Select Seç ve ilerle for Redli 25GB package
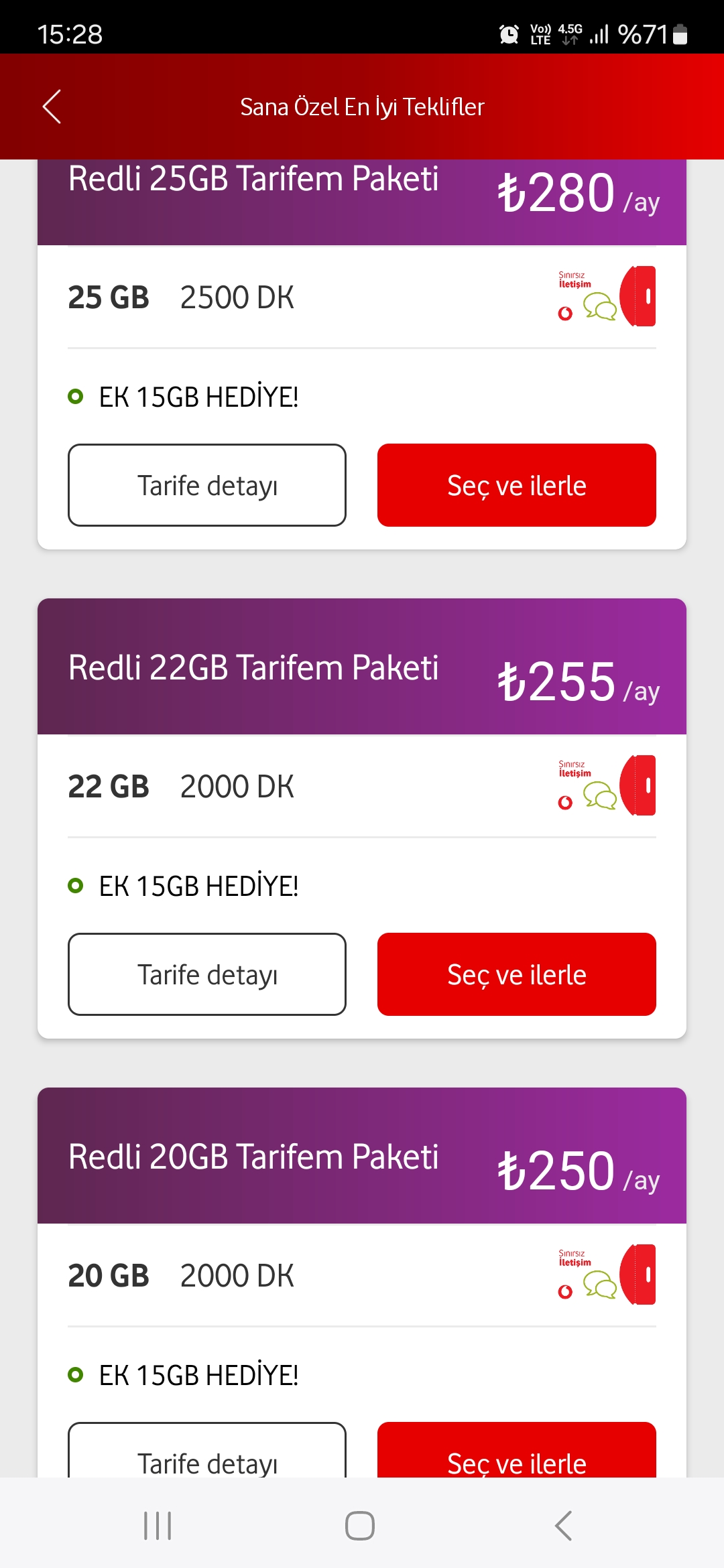 tap(516, 485)
